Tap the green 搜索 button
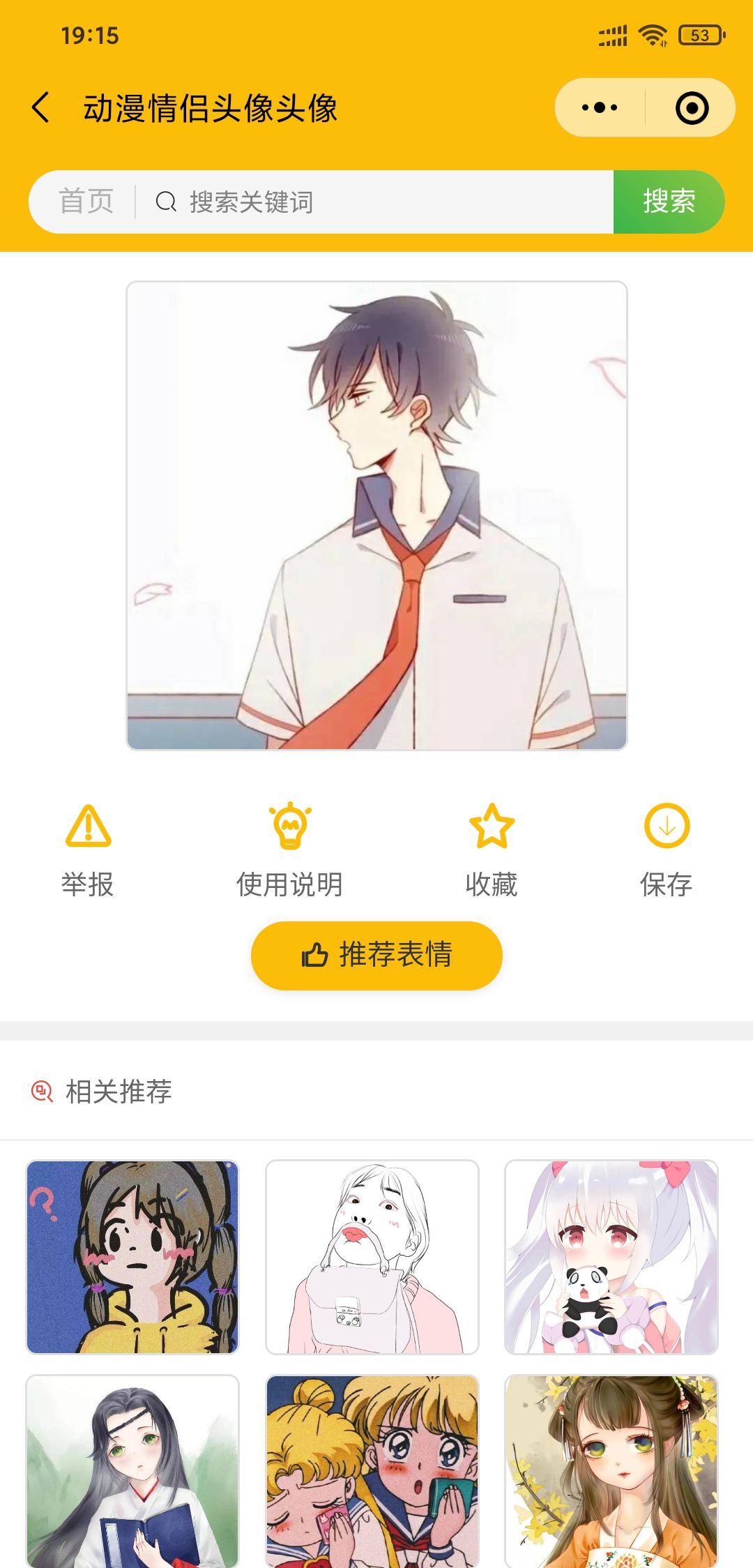 pyautogui.click(x=668, y=202)
